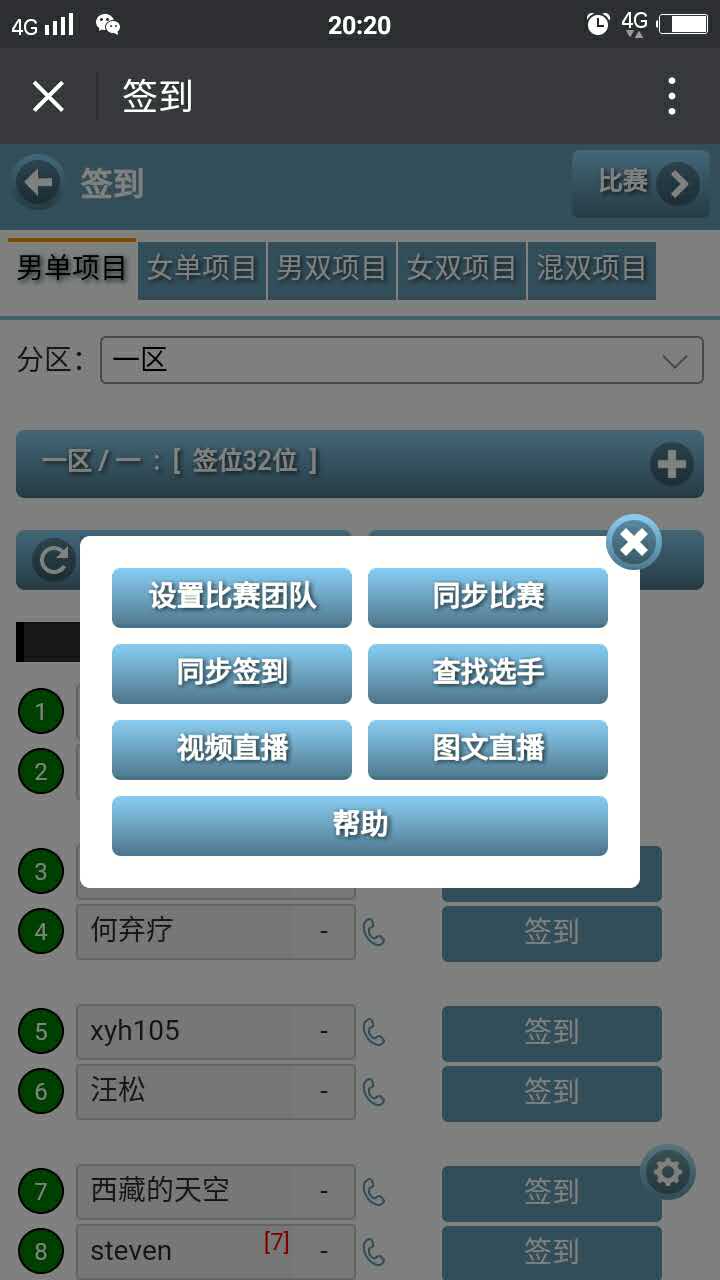Open 帮助 help button
720x1280 pixels.
pos(360,825)
